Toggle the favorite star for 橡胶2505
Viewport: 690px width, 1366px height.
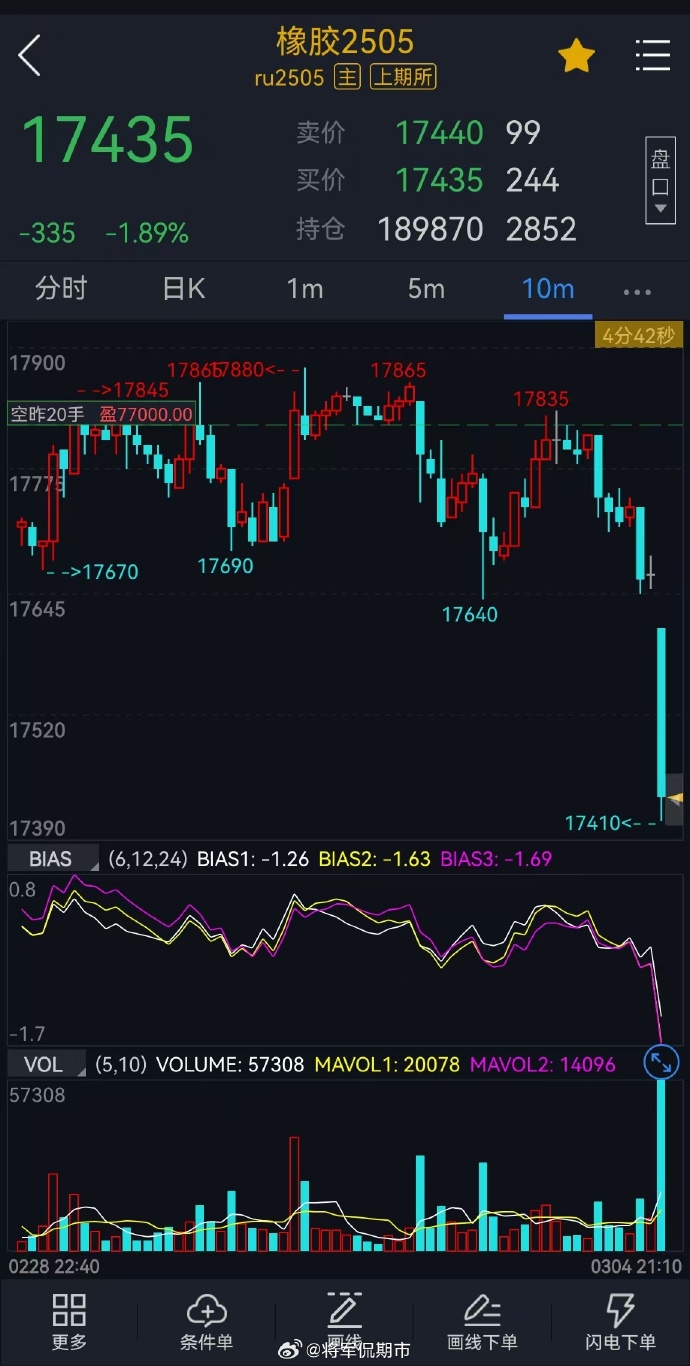pos(576,57)
